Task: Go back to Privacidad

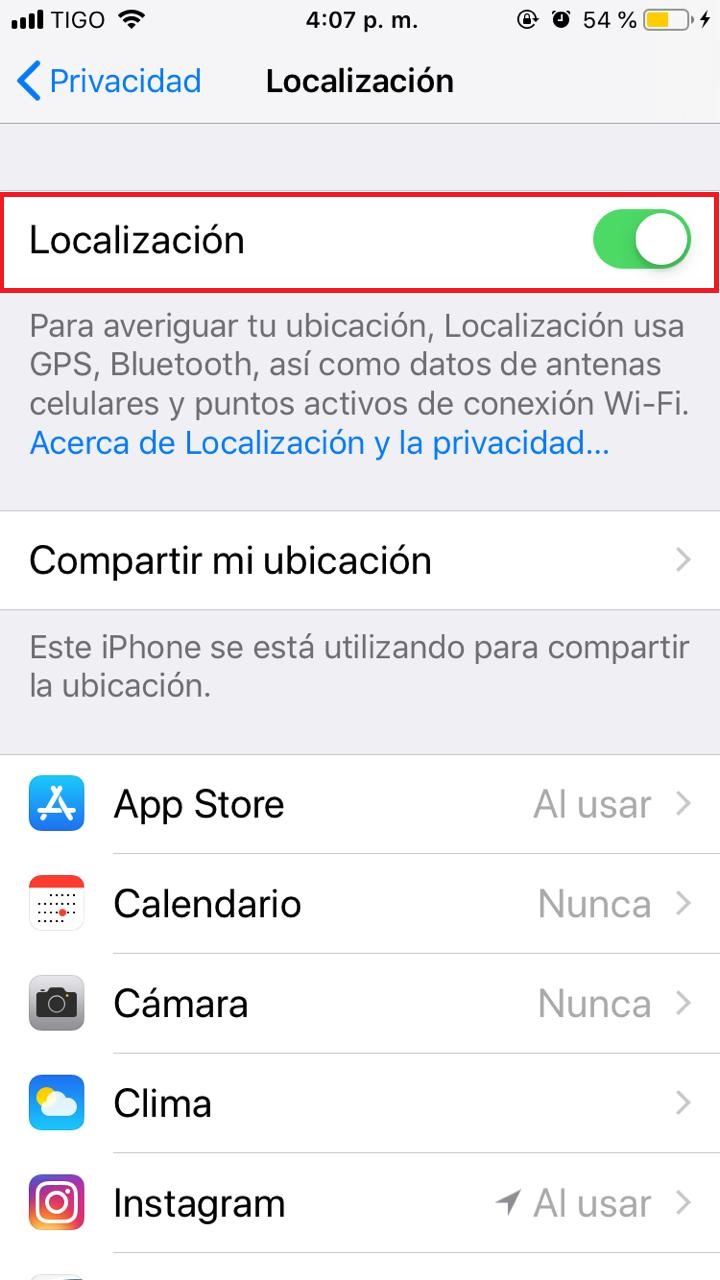Action: [x=110, y=81]
